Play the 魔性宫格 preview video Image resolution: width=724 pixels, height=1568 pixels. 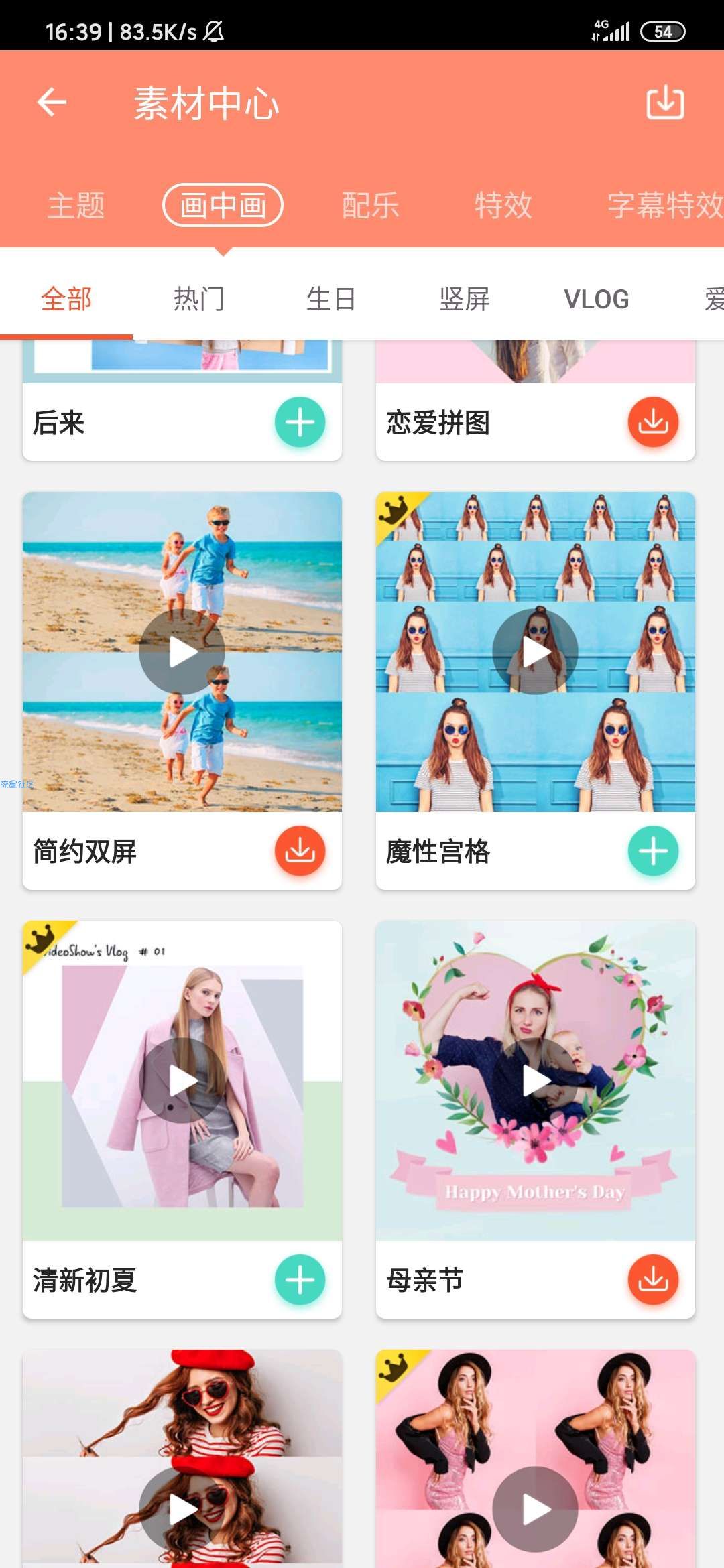pyautogui.click(x=535, y=651)
